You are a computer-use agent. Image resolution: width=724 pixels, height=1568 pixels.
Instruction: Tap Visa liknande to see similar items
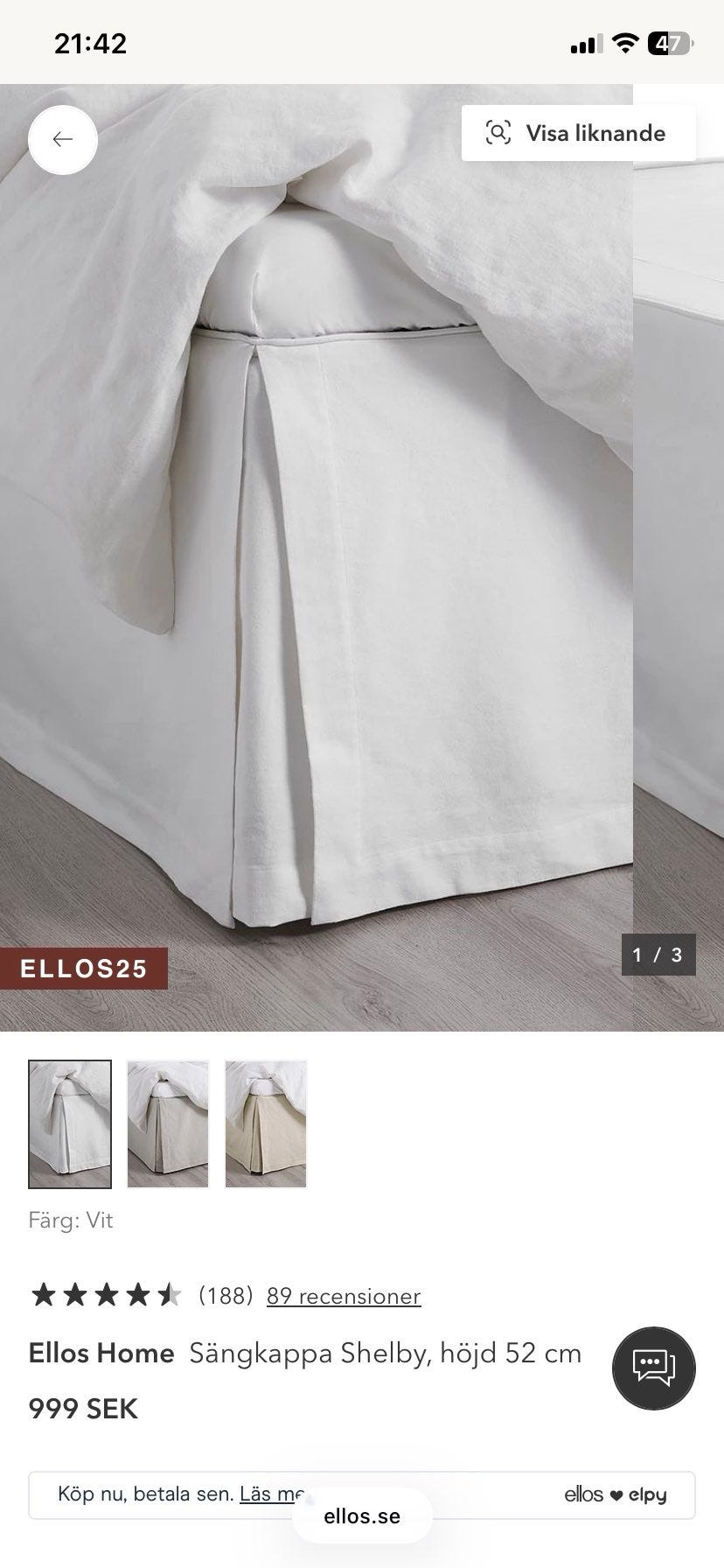click(x=579, y=133)
